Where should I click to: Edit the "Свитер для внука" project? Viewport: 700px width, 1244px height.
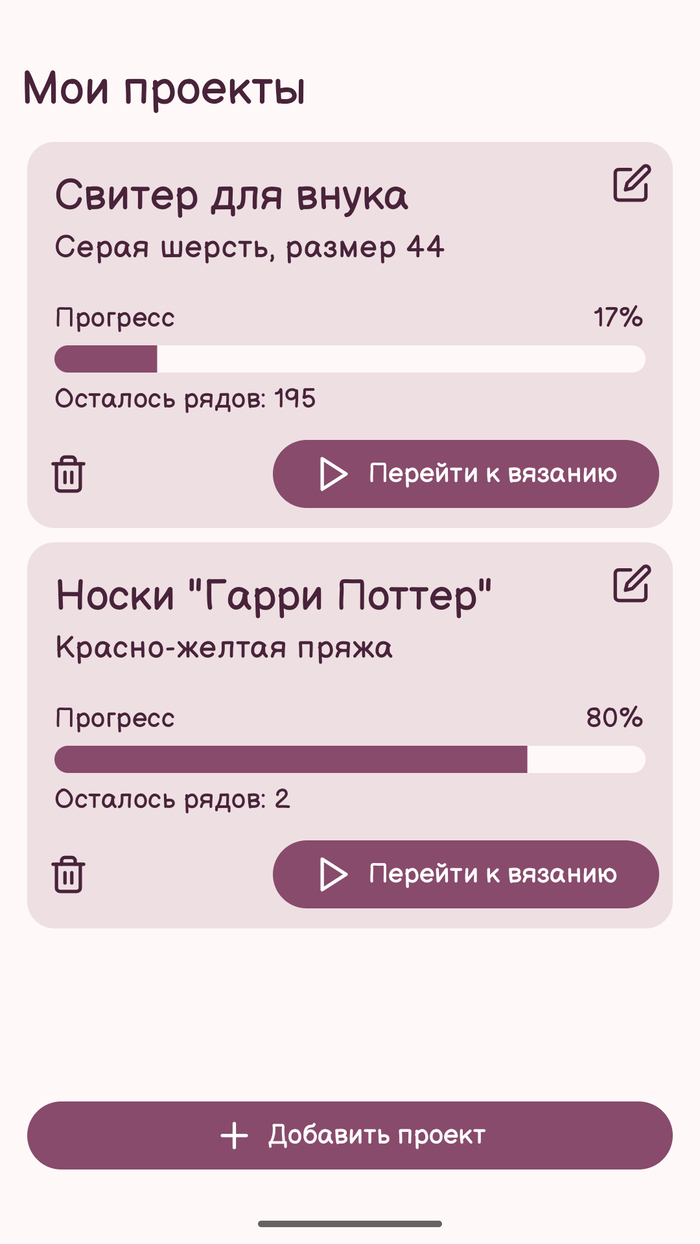632,184
